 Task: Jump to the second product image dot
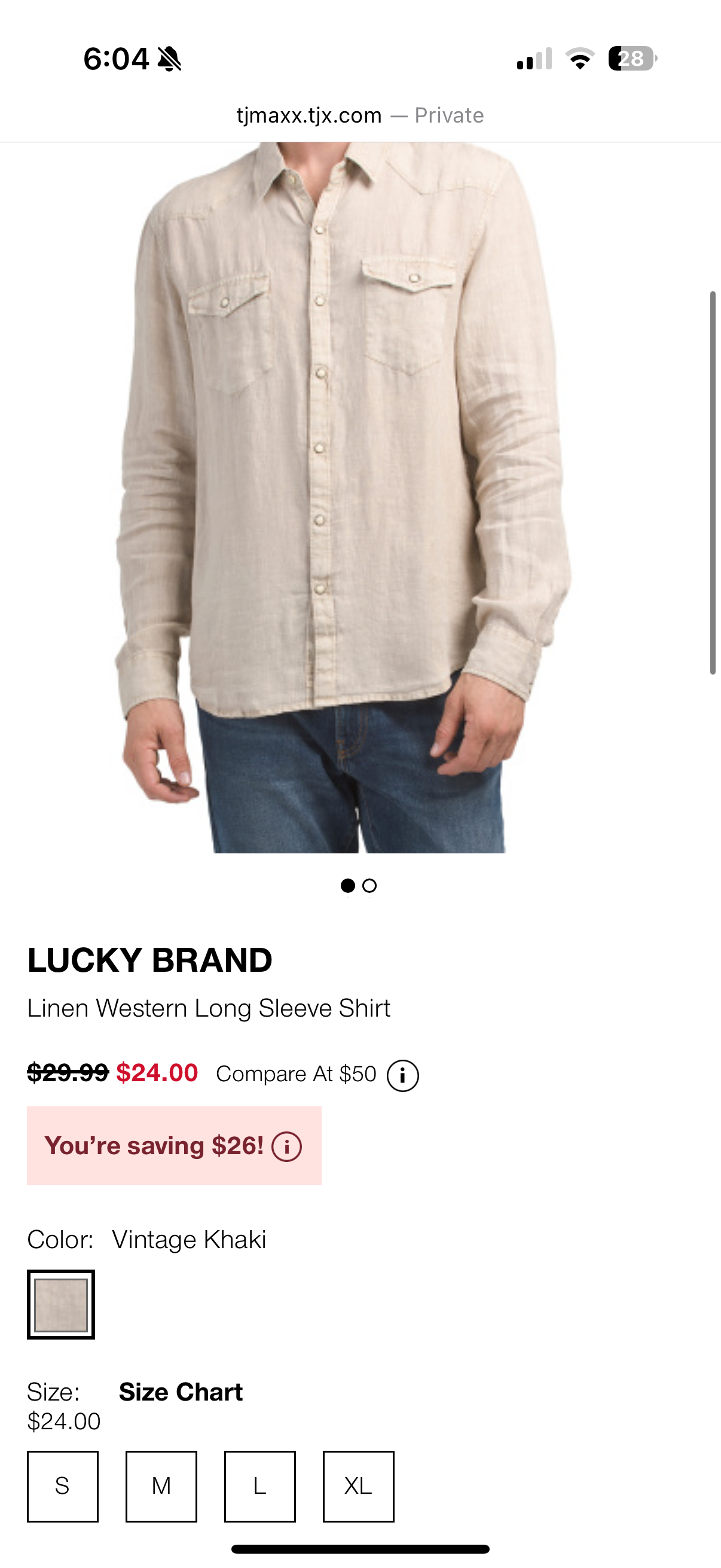point(369,886)
